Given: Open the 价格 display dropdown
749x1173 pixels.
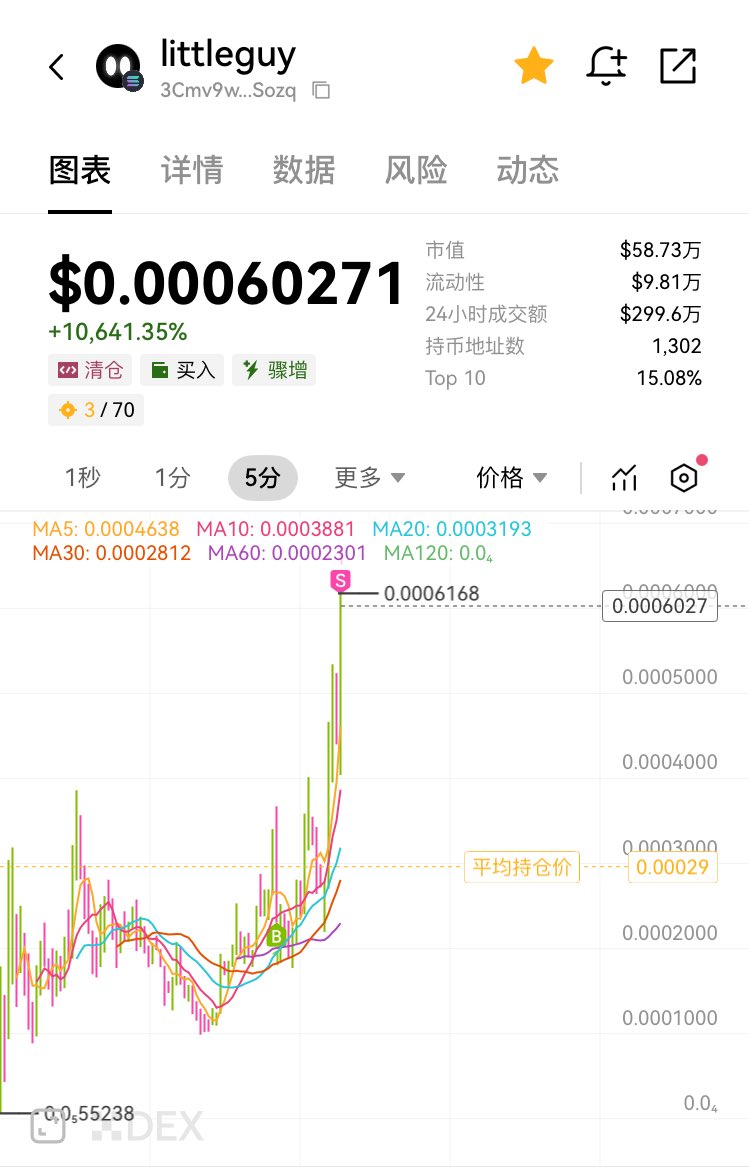Looking at the screenshot, I should pyautogui.click(x=512, y=478).
